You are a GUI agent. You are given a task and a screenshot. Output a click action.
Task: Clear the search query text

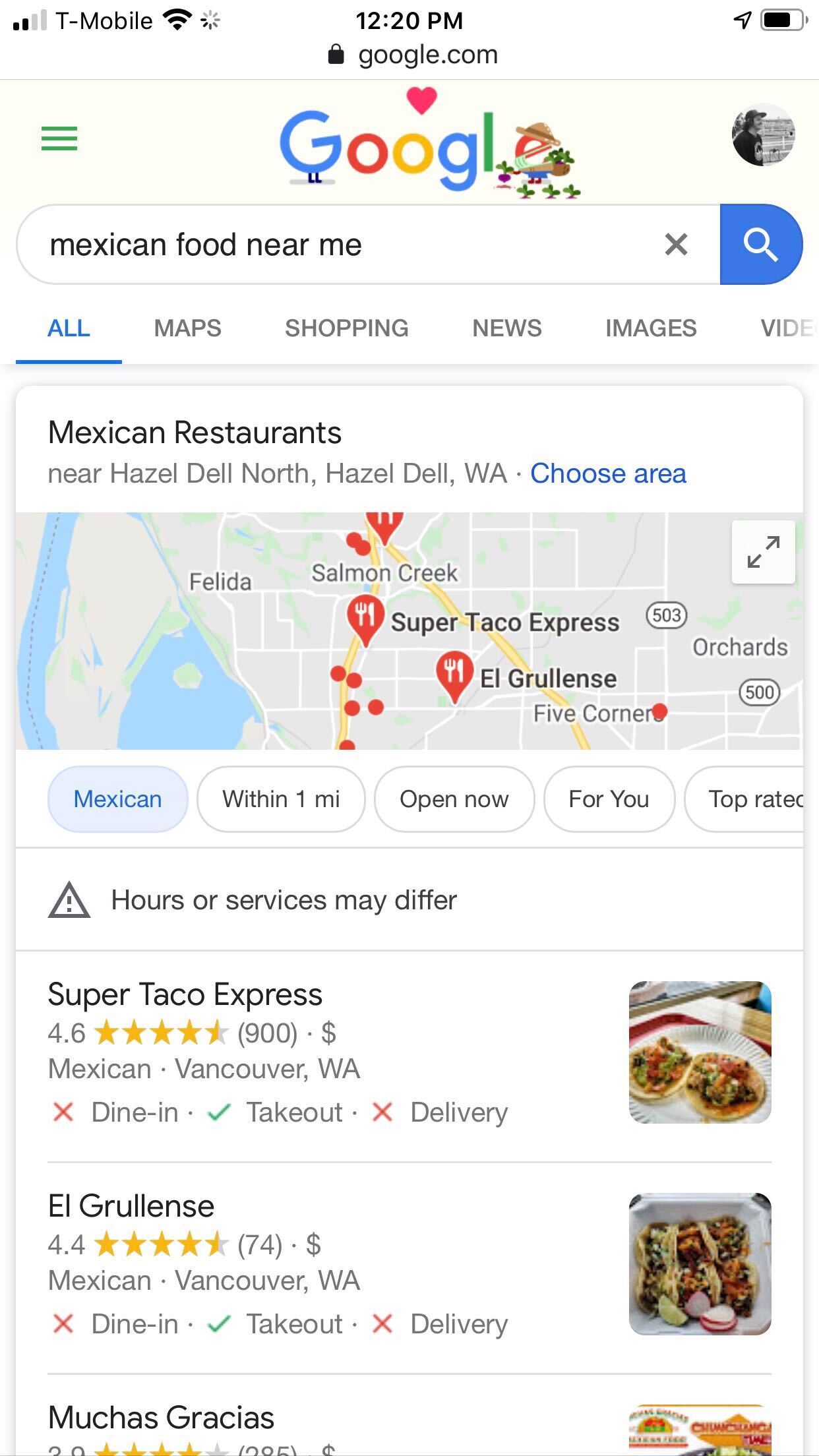coord(676,245)
